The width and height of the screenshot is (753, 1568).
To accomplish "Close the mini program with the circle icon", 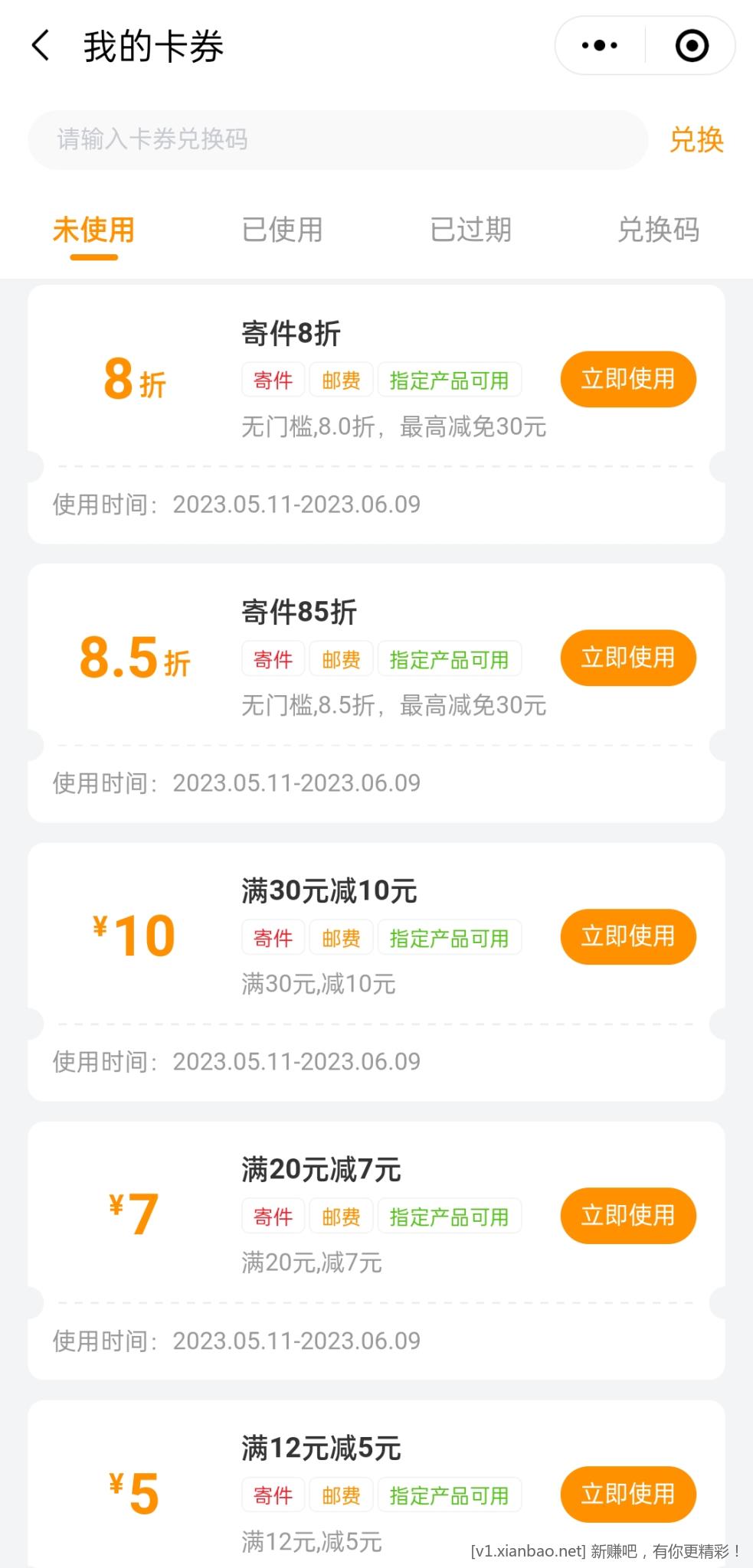I will click(692, 46).
